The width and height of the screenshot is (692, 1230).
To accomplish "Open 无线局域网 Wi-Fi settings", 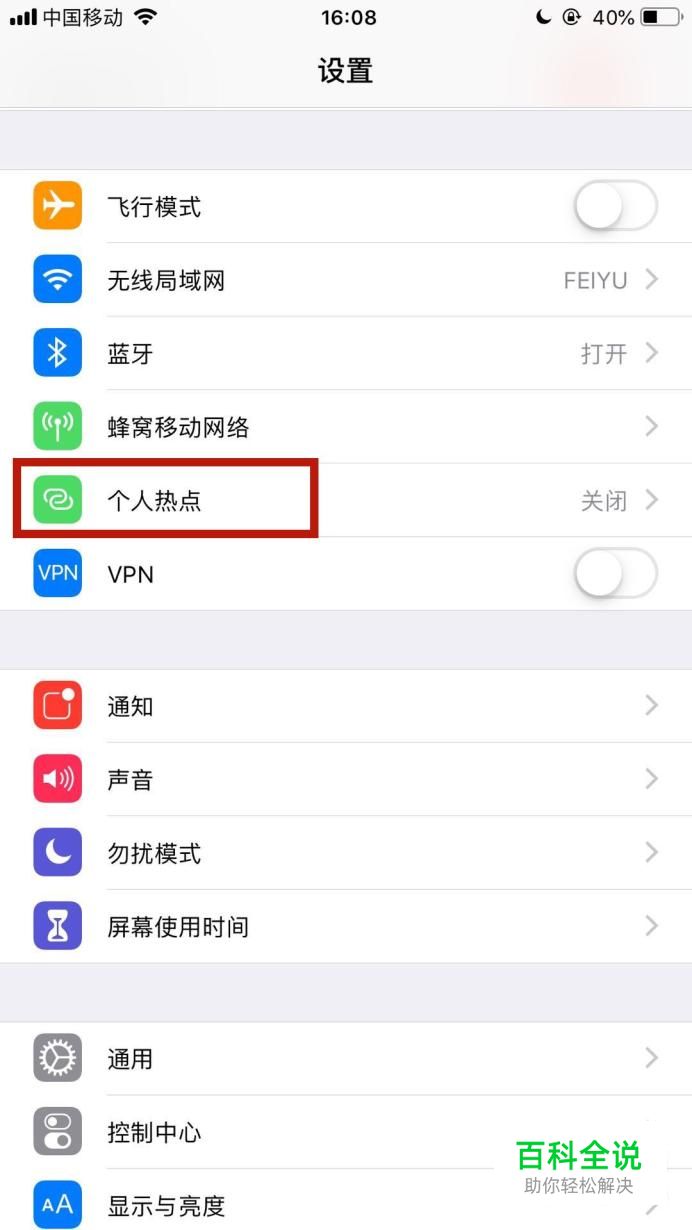I will pos(345,281).
